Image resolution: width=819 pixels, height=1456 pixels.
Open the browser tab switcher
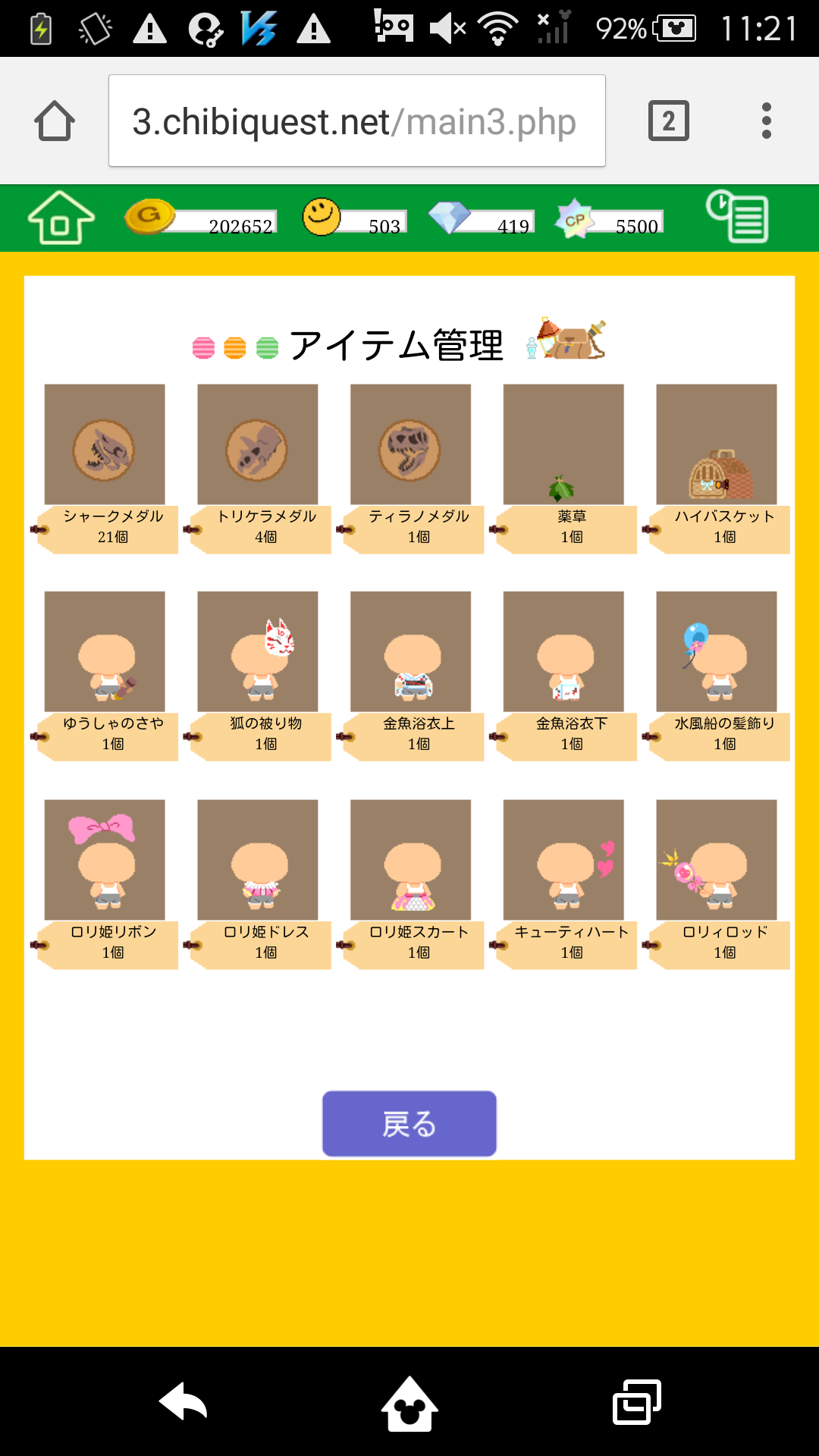click(668, 121)
